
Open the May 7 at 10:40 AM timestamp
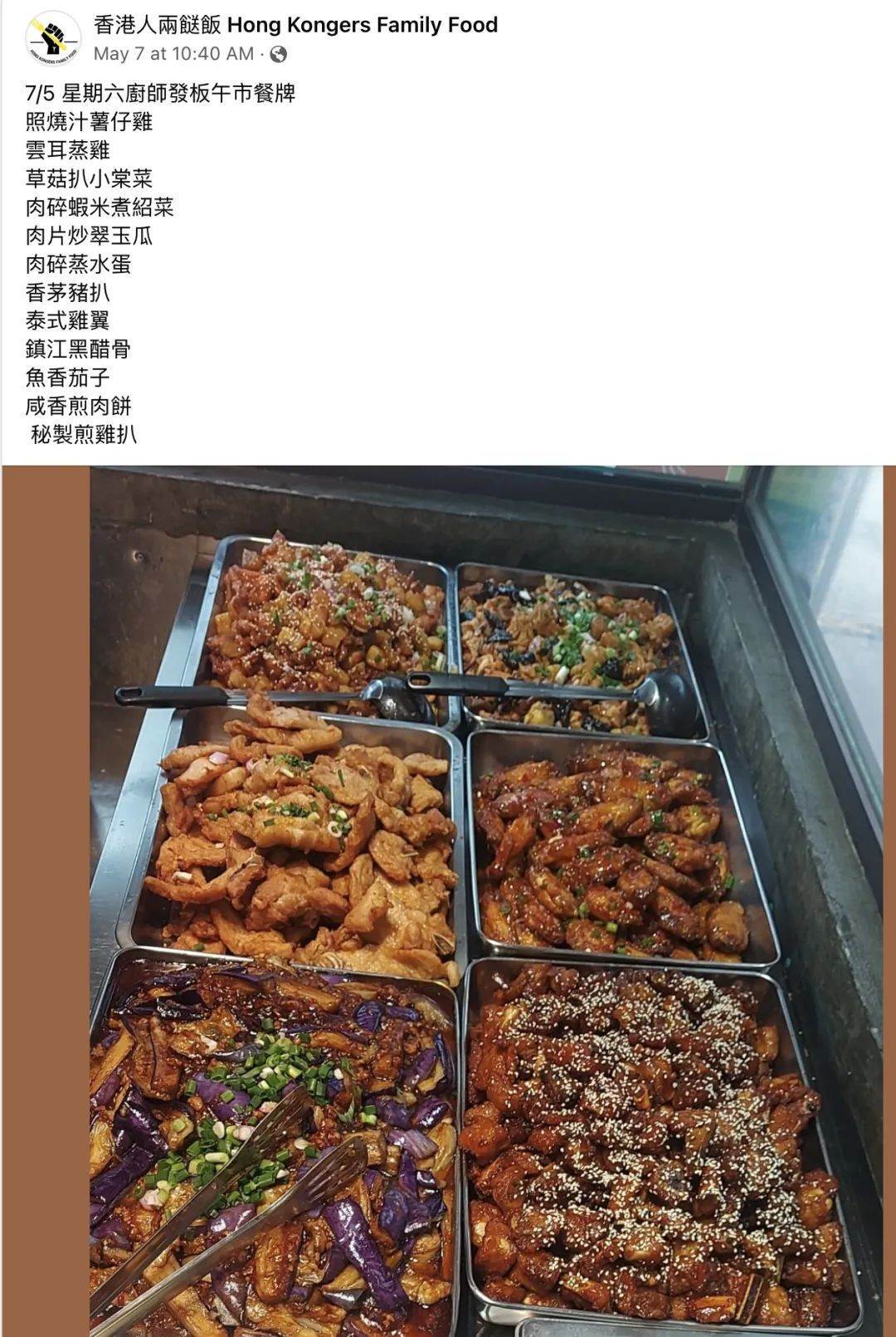point(173,54)
